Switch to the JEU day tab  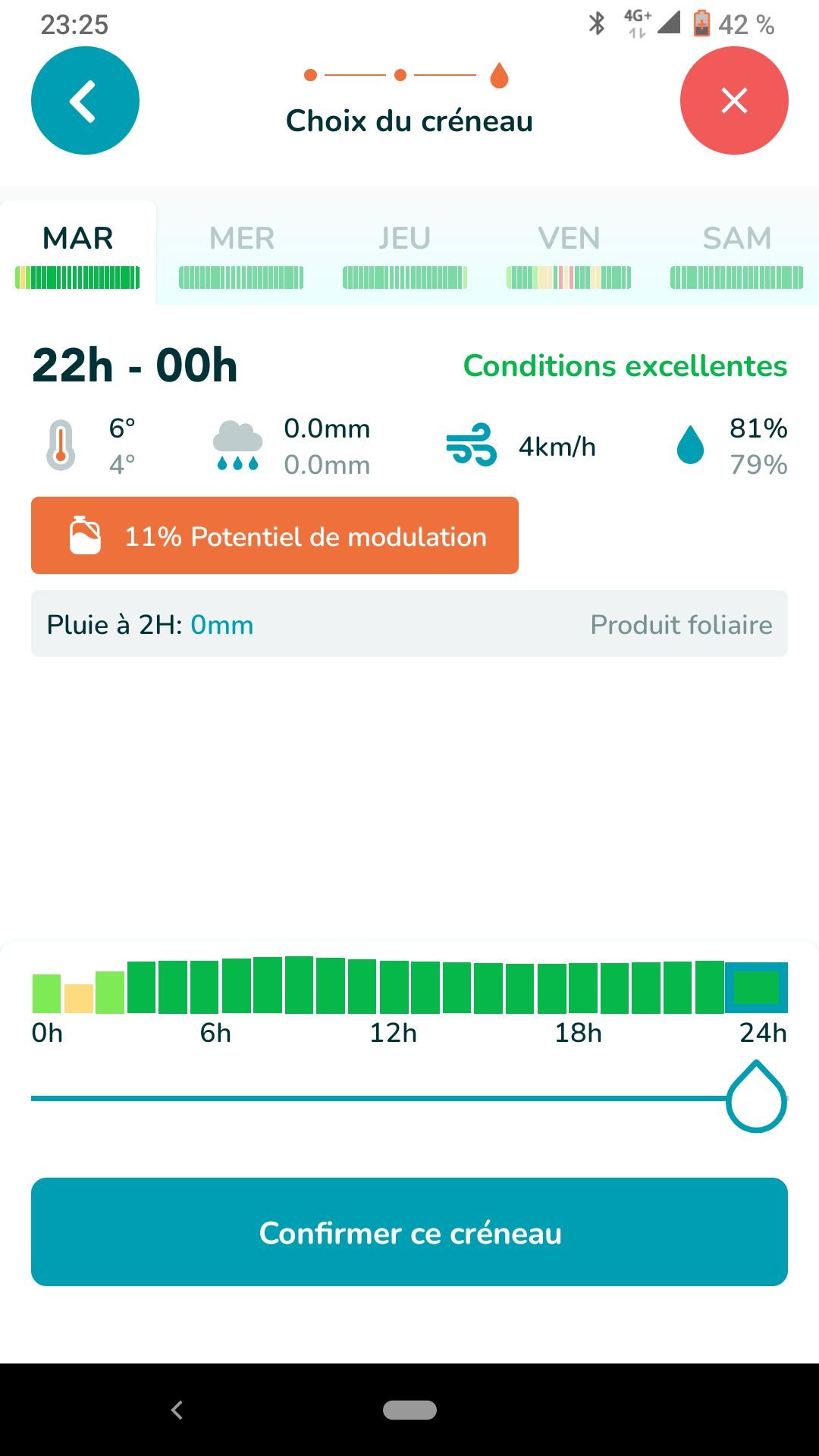pyautogui.click(x=405, y=253)
